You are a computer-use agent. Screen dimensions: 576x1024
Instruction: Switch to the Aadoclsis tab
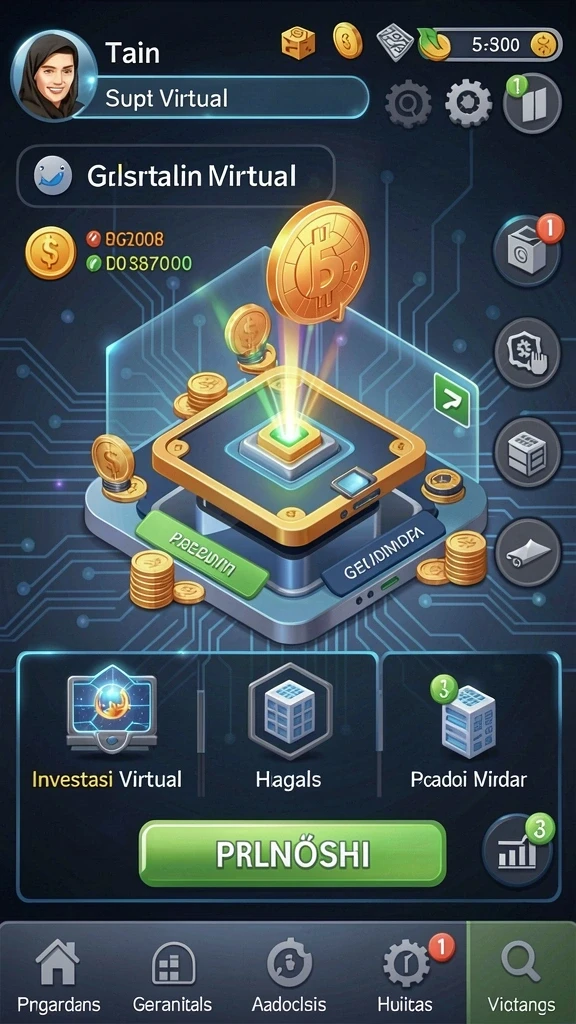pyautogui.click(x=289, y=975)
